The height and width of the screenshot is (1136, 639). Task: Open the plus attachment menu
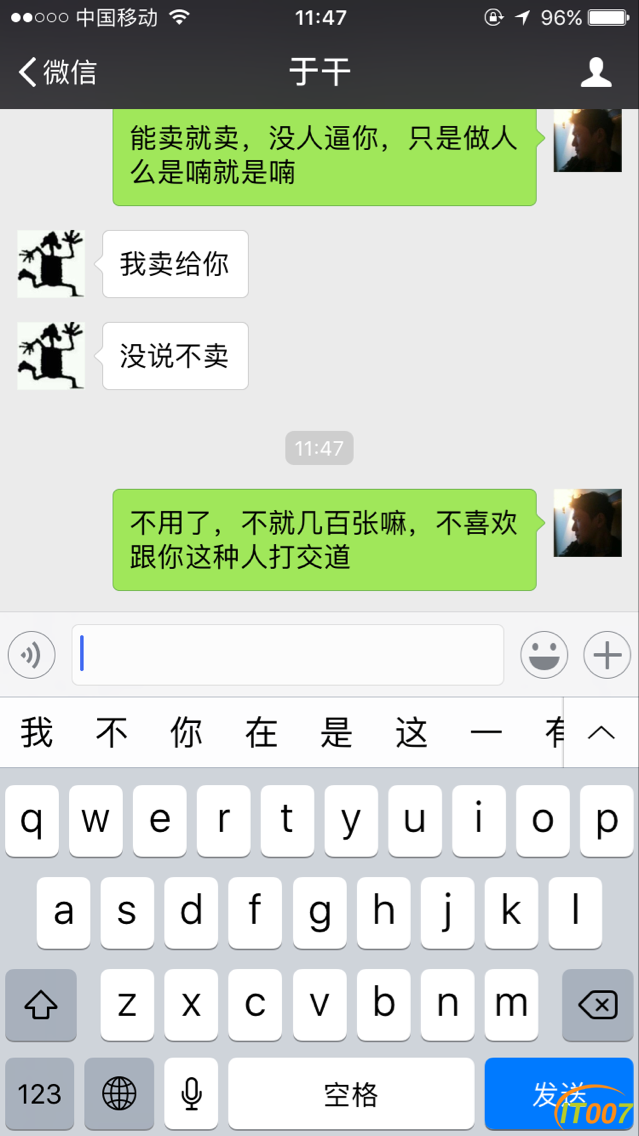(607, 656)
